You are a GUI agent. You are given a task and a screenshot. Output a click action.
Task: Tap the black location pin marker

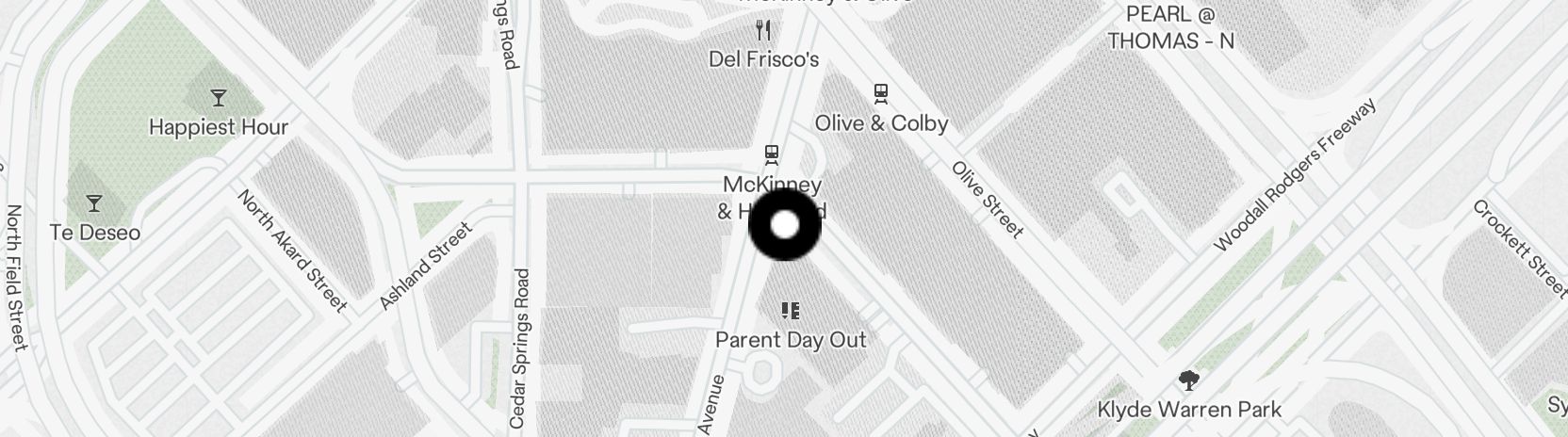tap(785, 225)
